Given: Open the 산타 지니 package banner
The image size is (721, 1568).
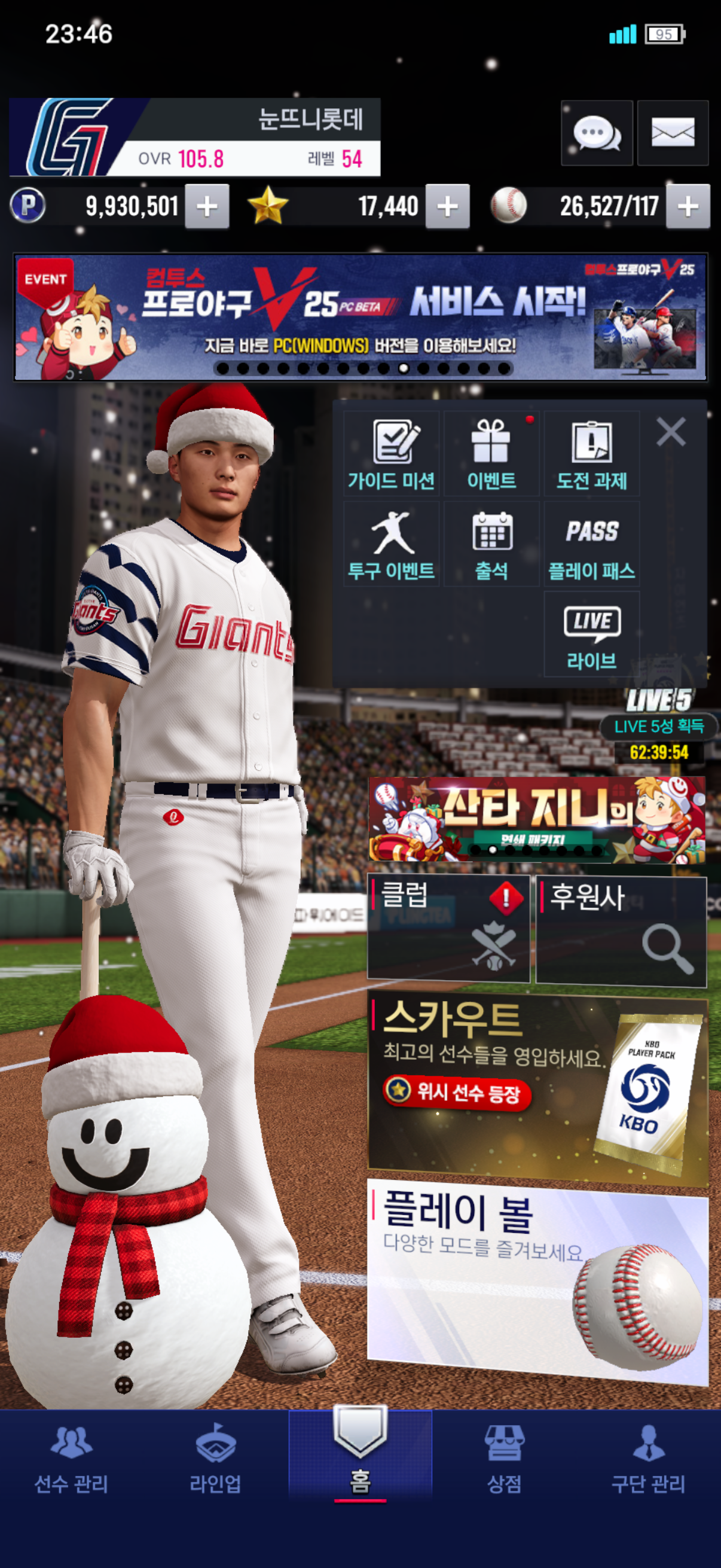Looking at the screenshot, I should [x=537, y=818].
